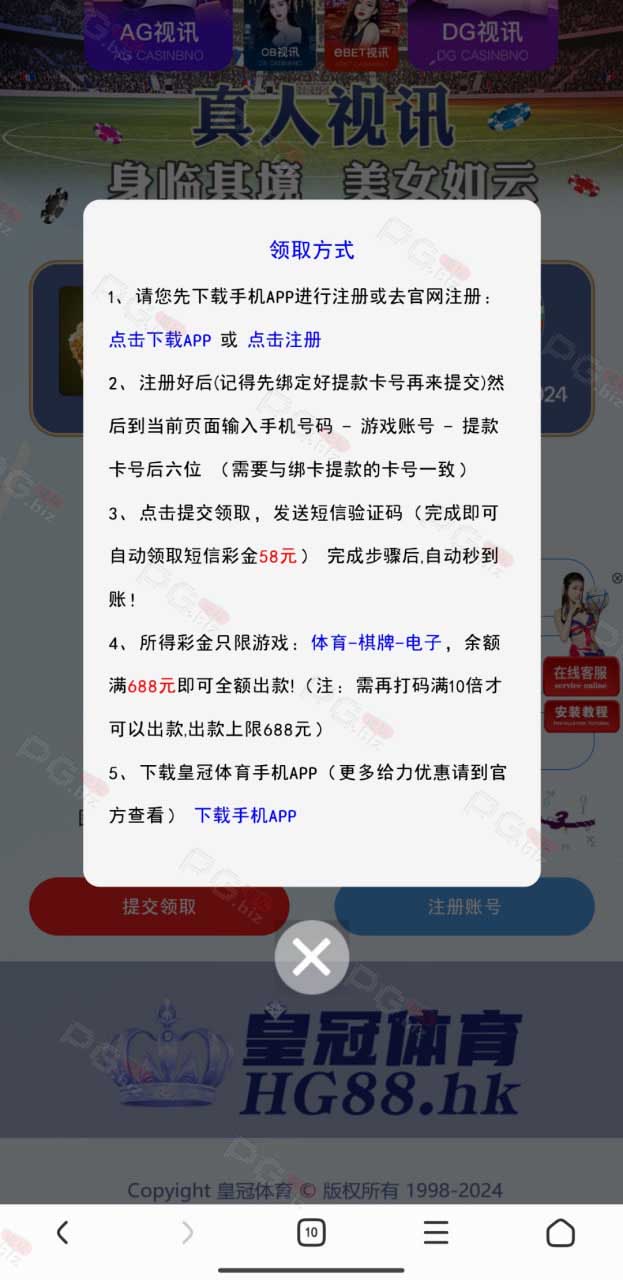Go to the browser home page
The width and height of the screenshot is (623, 1280).
tap(560, 1232)
